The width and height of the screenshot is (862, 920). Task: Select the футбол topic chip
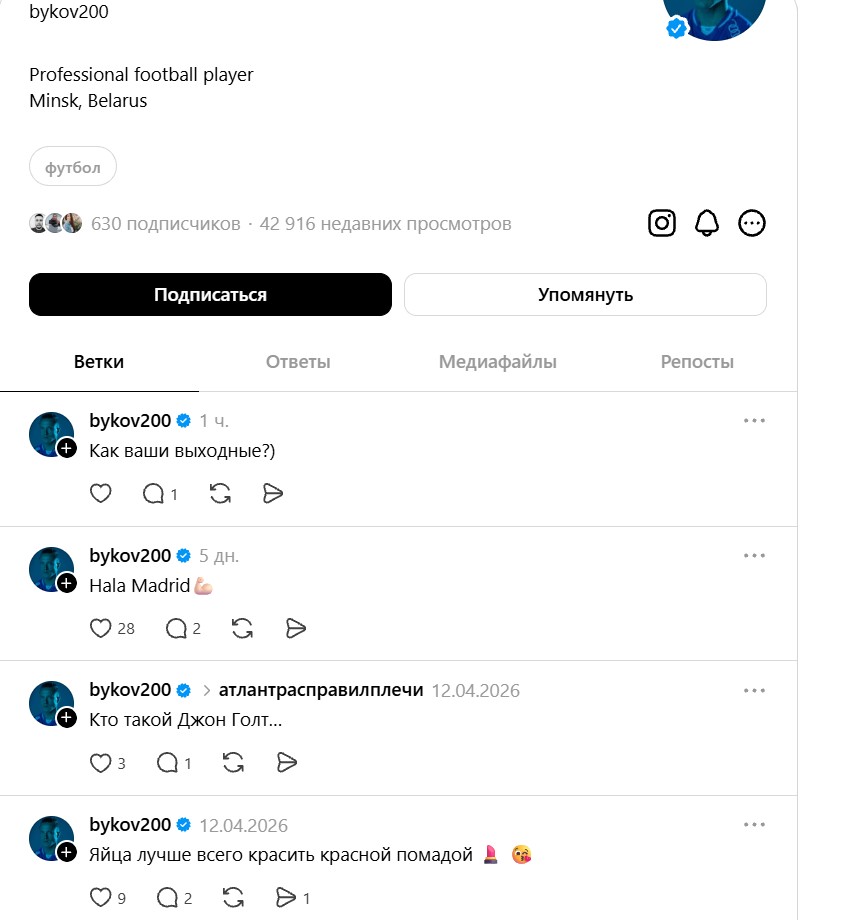coord(73,167)
